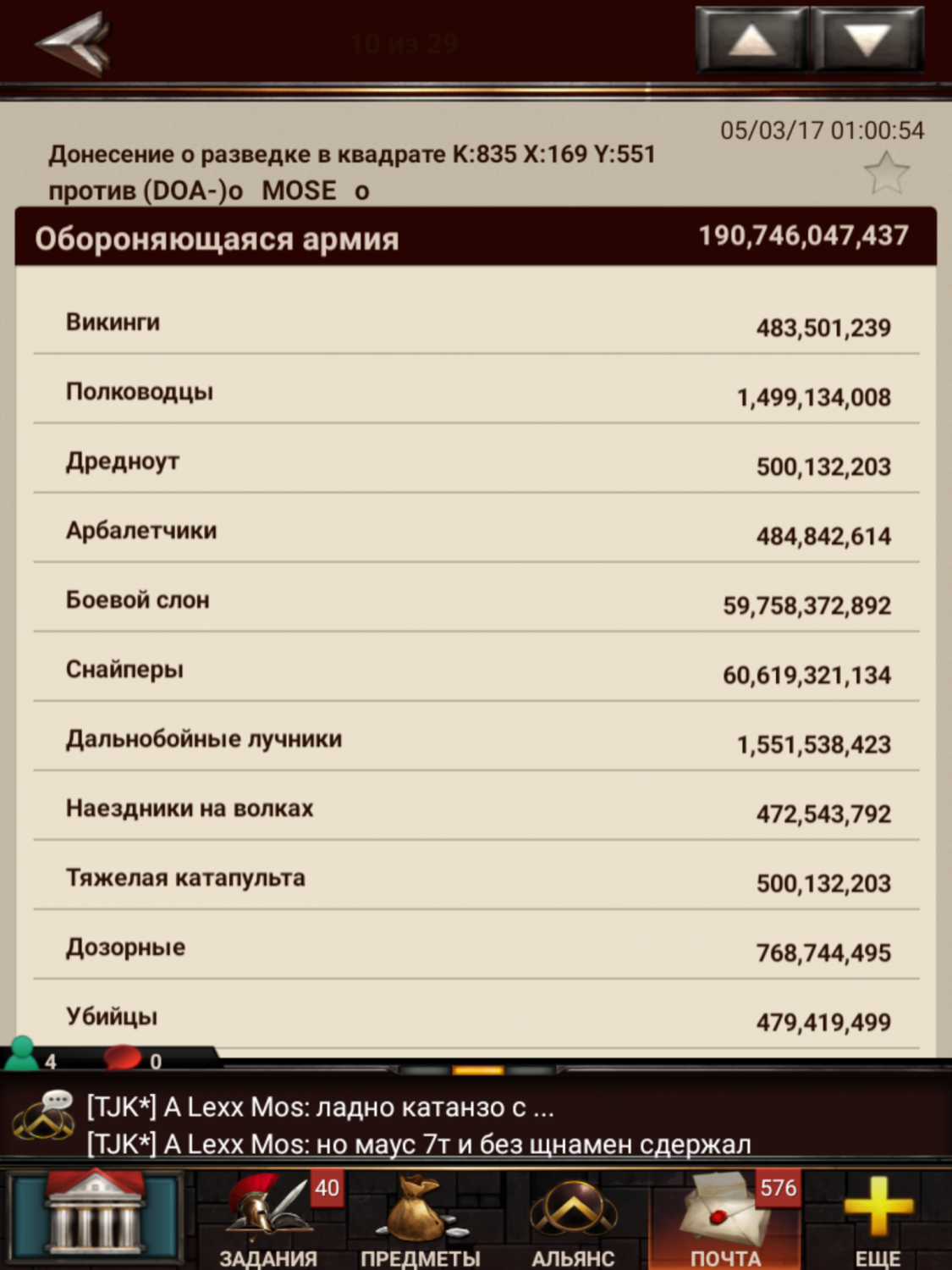Mark this scouting report with star

click(886, 173)
